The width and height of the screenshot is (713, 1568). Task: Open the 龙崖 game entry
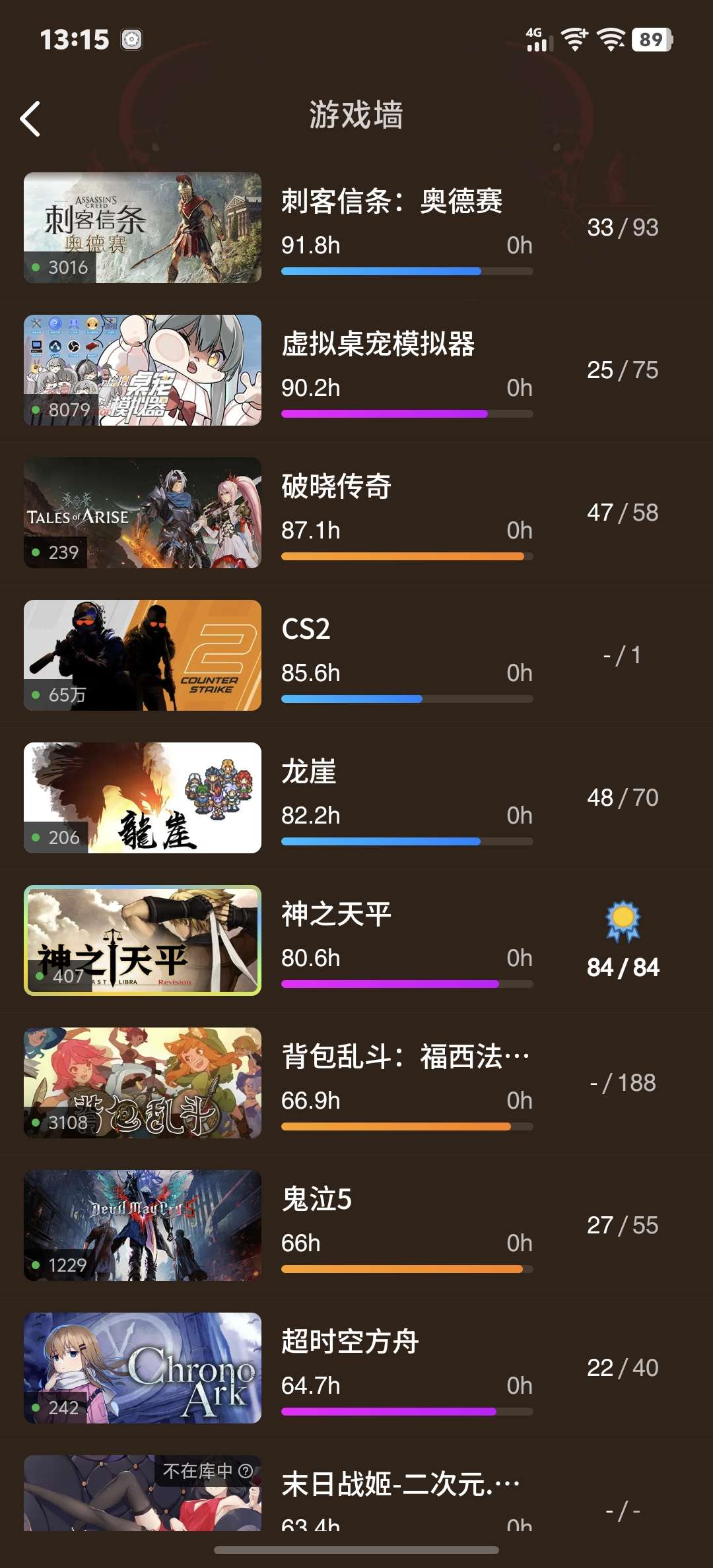click(309, 771)
